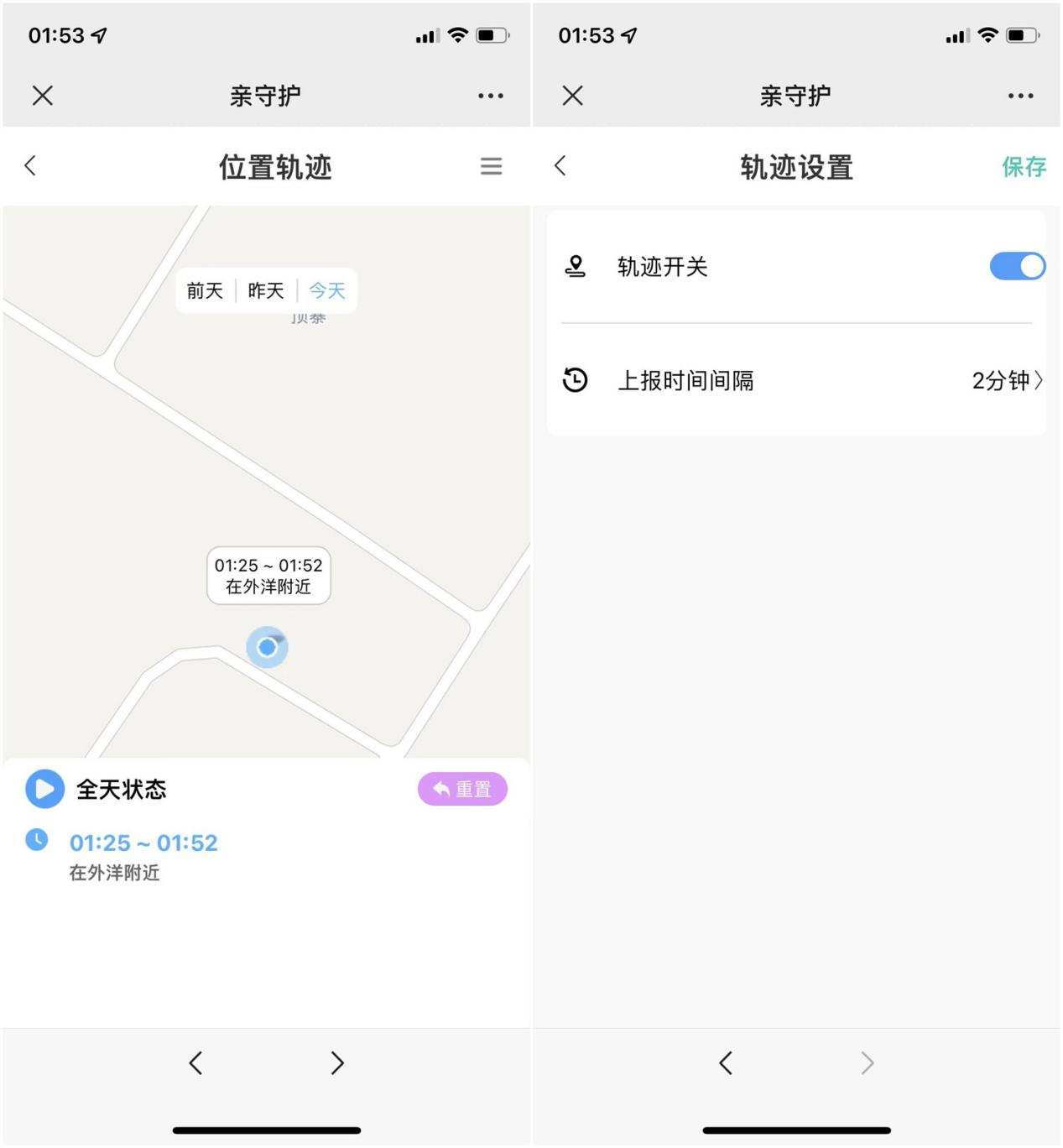Tap the back arrow on 轨迹设置 page
The height and width of the screenshot is (1148, 1063).
tap(560, 166)
